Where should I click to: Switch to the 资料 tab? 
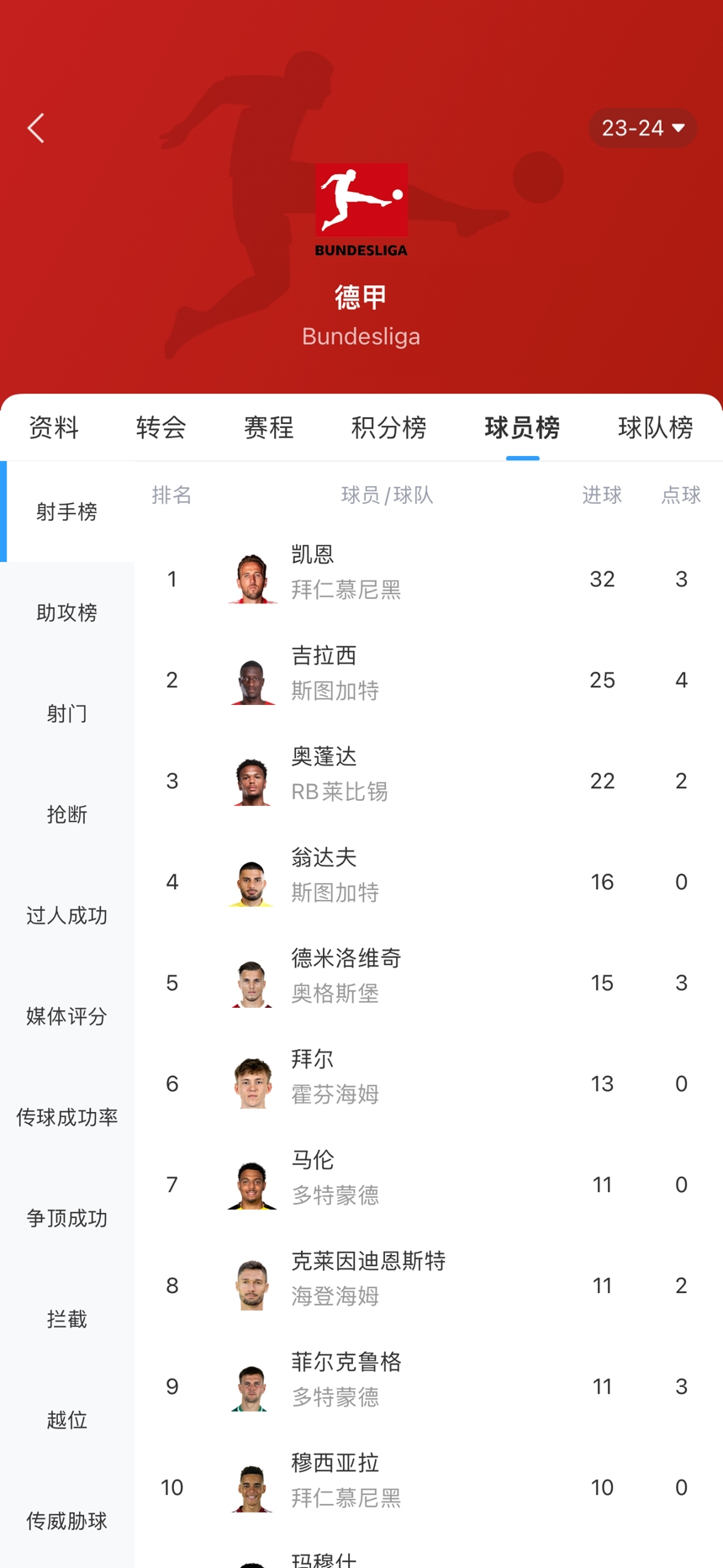[x=54, y=427]
